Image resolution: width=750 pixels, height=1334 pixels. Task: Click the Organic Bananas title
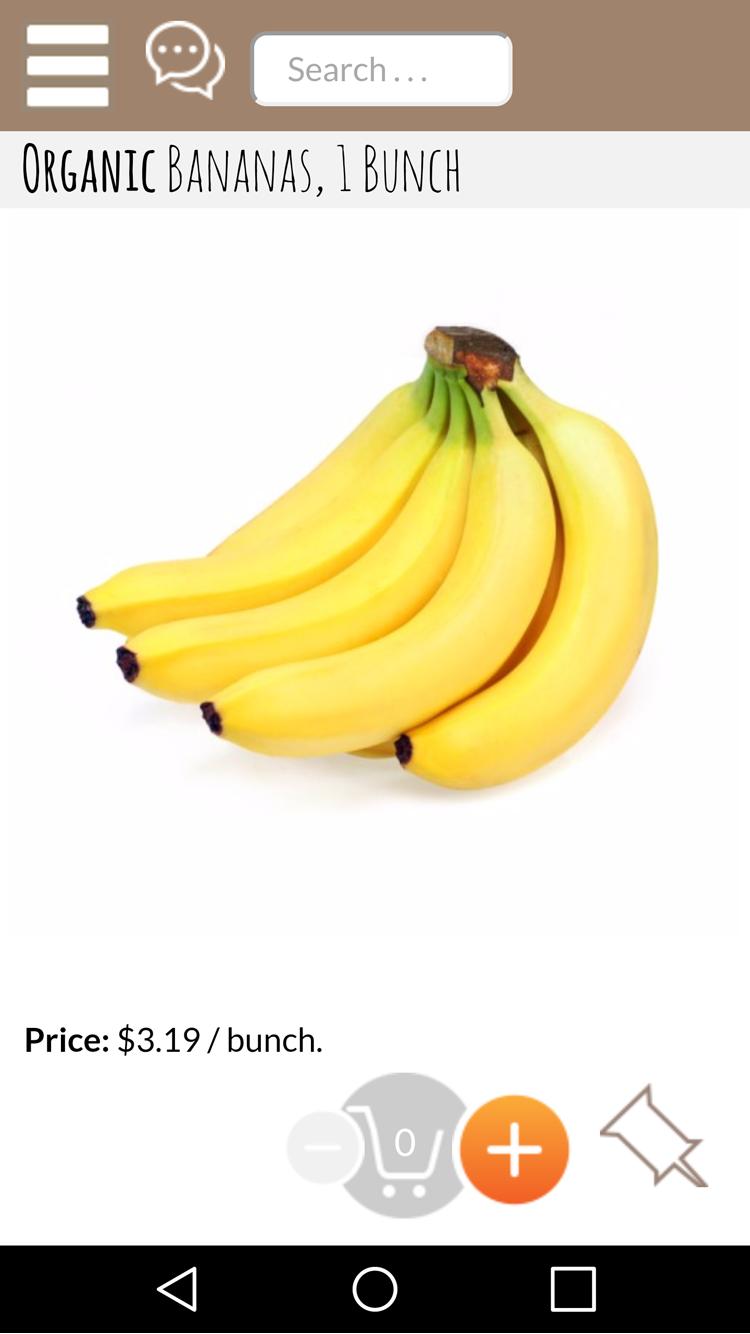(x=241, y=168)
